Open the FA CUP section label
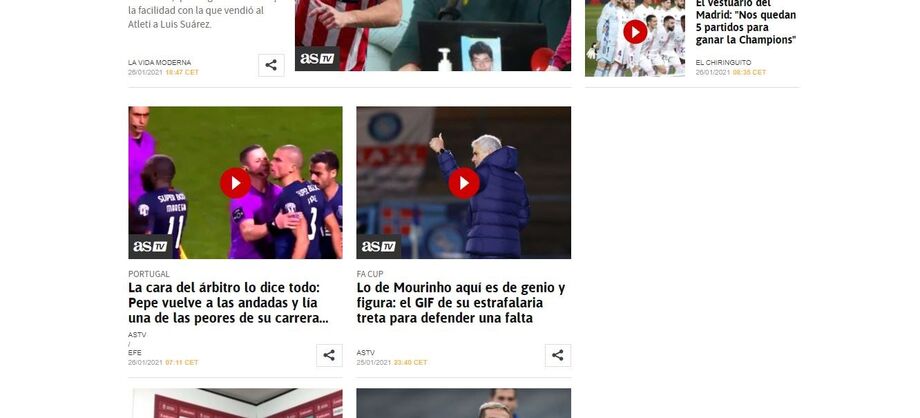 pos(371,274)
